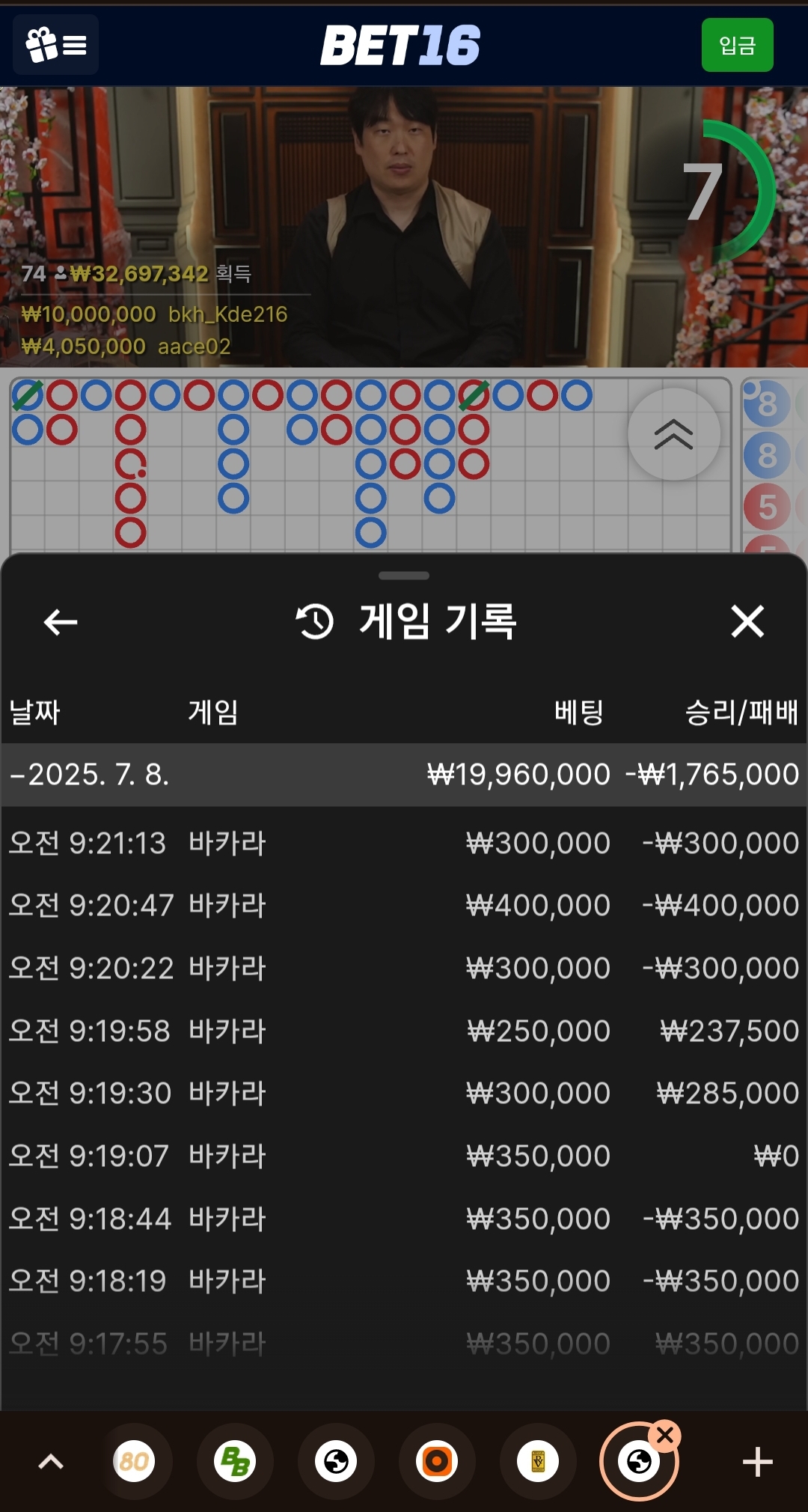The height and width of the screenshot is (1512, 808).
Task: Go back from 게임 기록 panel
Action: [61, 622]
